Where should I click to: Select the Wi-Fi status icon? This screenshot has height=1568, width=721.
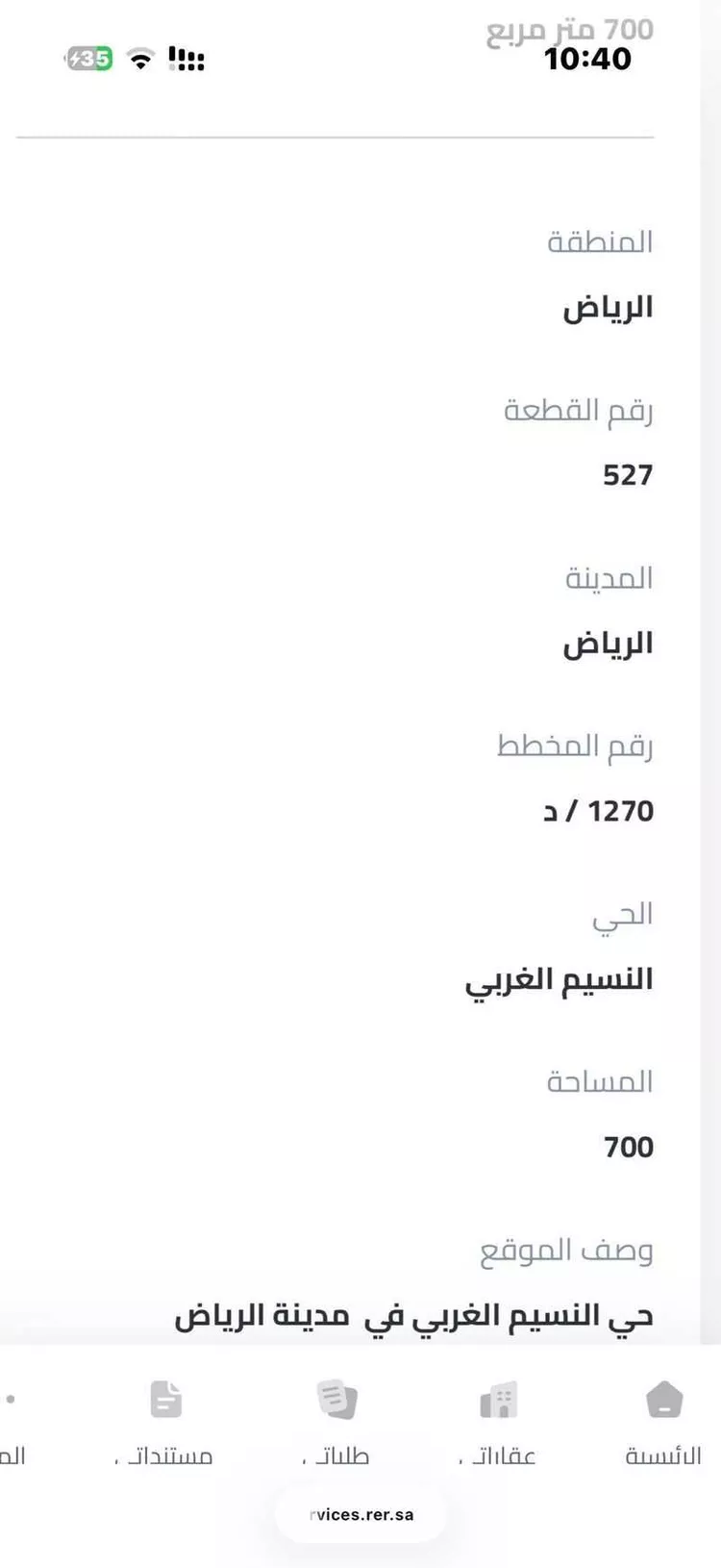tap(137, 59)
